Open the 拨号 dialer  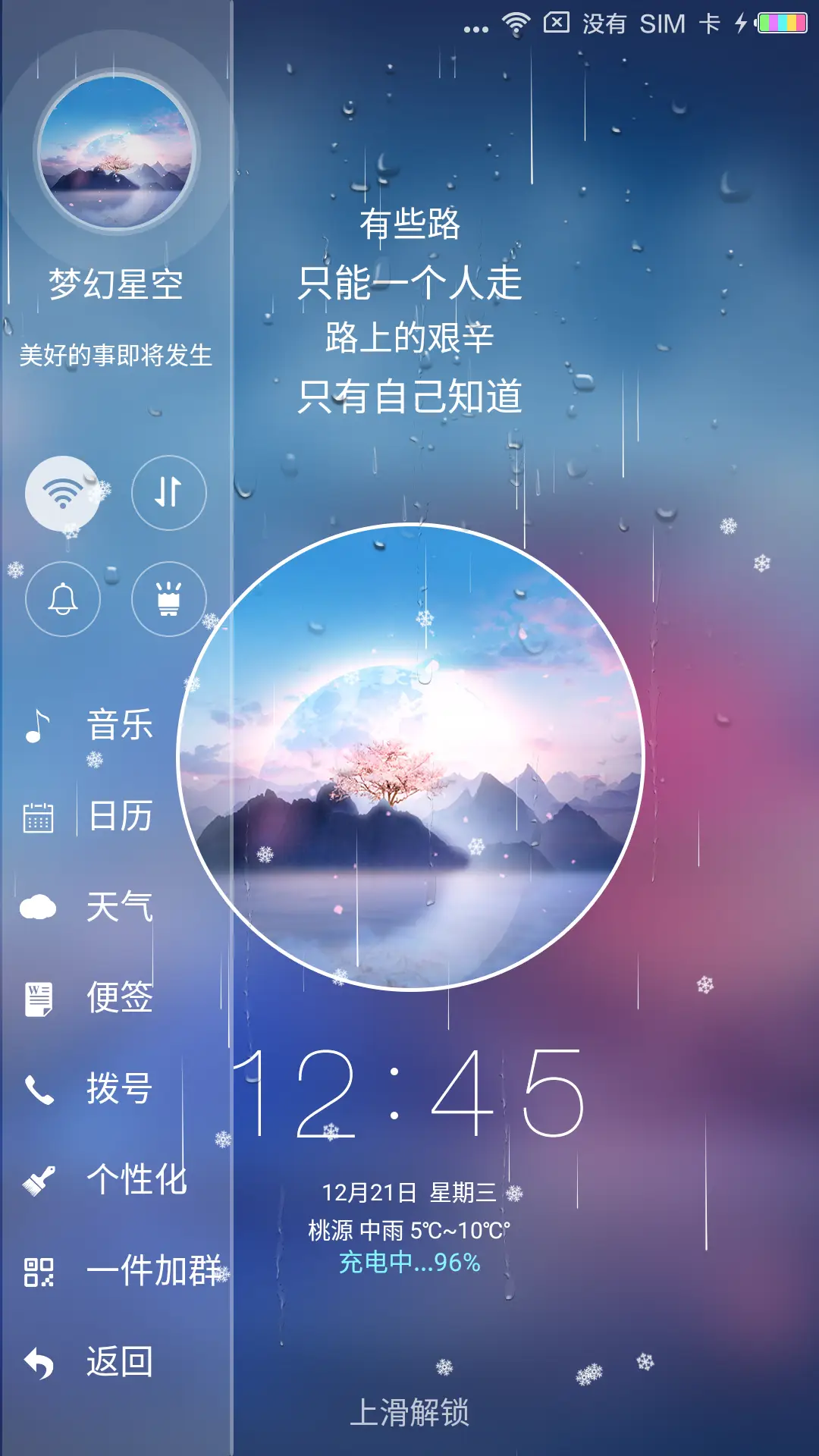tap(118, 1090)
